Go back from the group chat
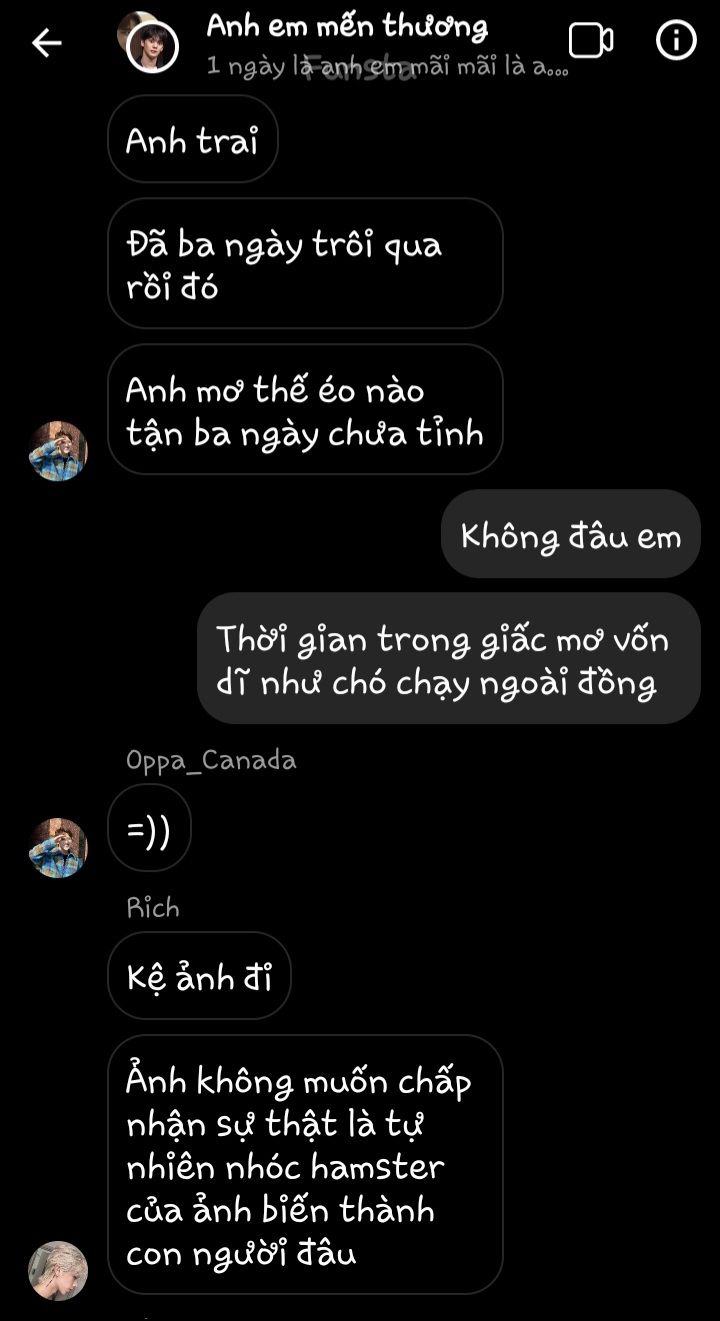 [46, 42]
